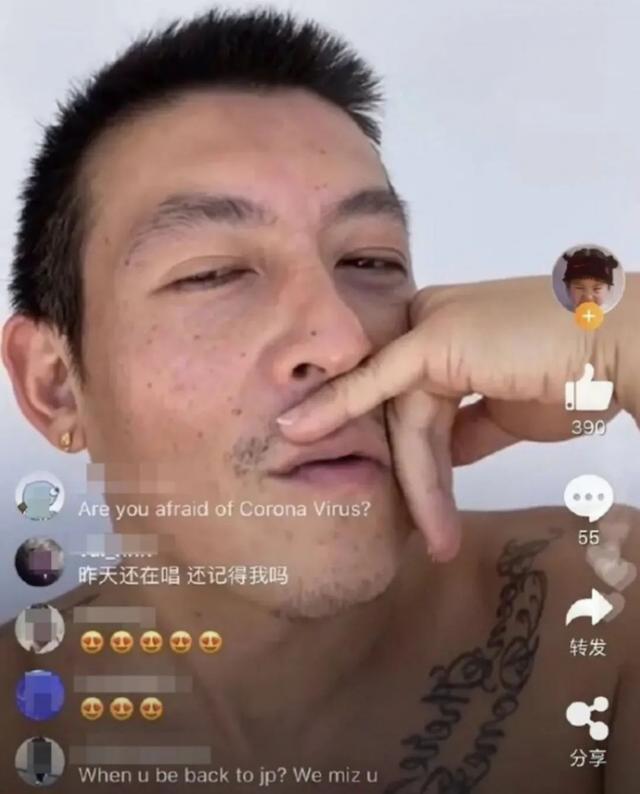640x794 pixels.
Task: Open avatar of 昨天还在唱 commenter
Action: (x=41, y=562)
